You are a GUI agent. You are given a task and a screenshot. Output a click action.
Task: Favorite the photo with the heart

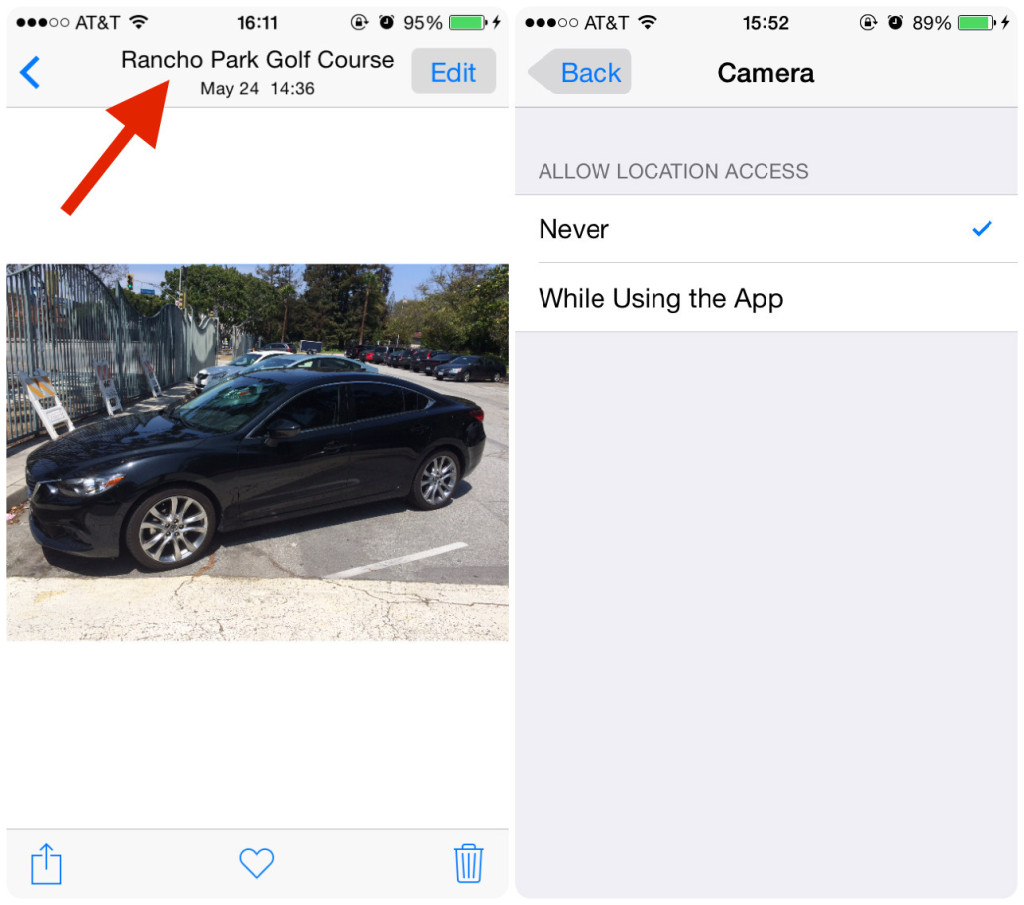pos(256,862)
